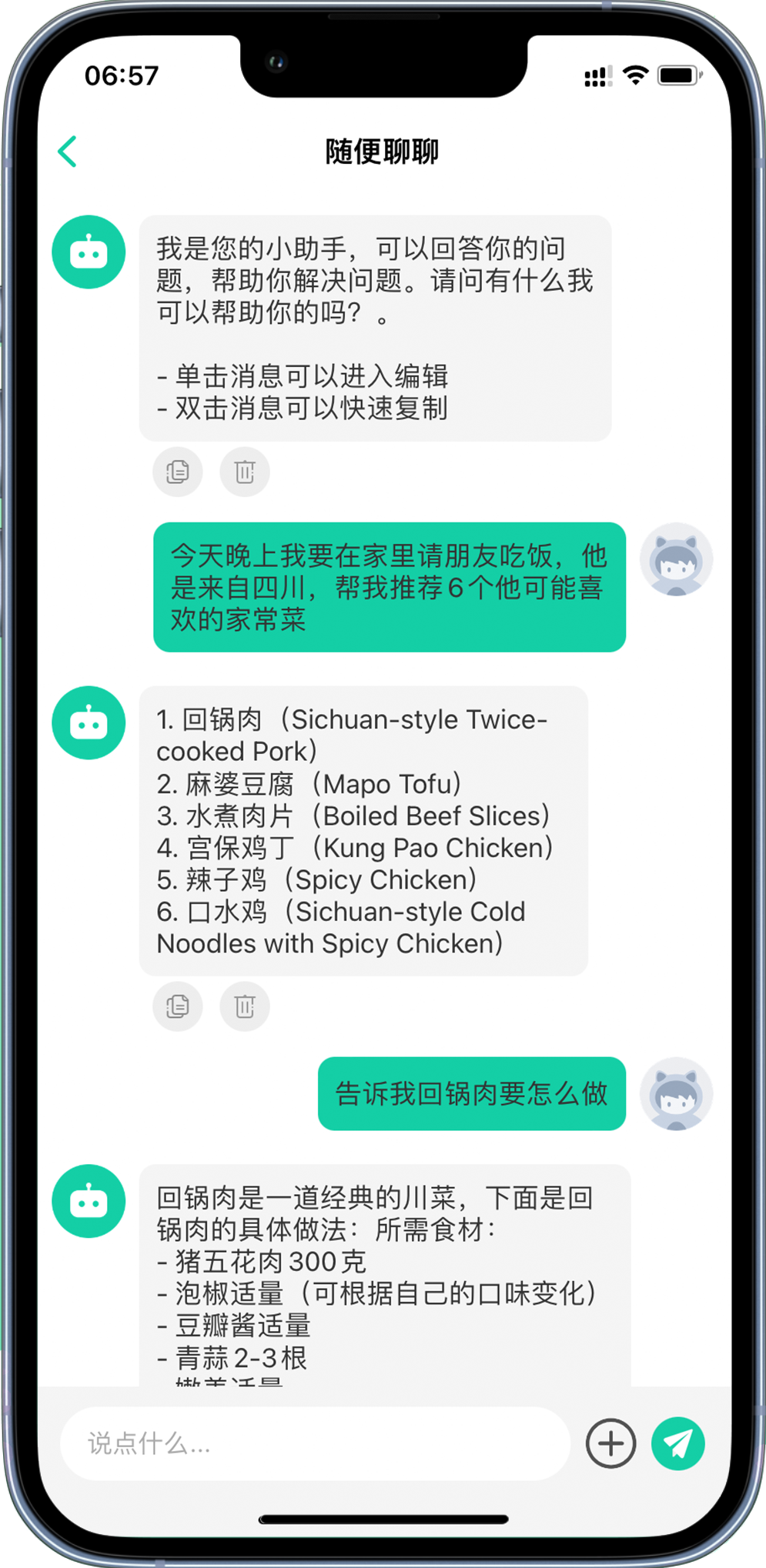Delete the six Sichuan dishes reply
Image resolution: width=766 pixels, height=1568 pixels.
[x=245, y=1006]
